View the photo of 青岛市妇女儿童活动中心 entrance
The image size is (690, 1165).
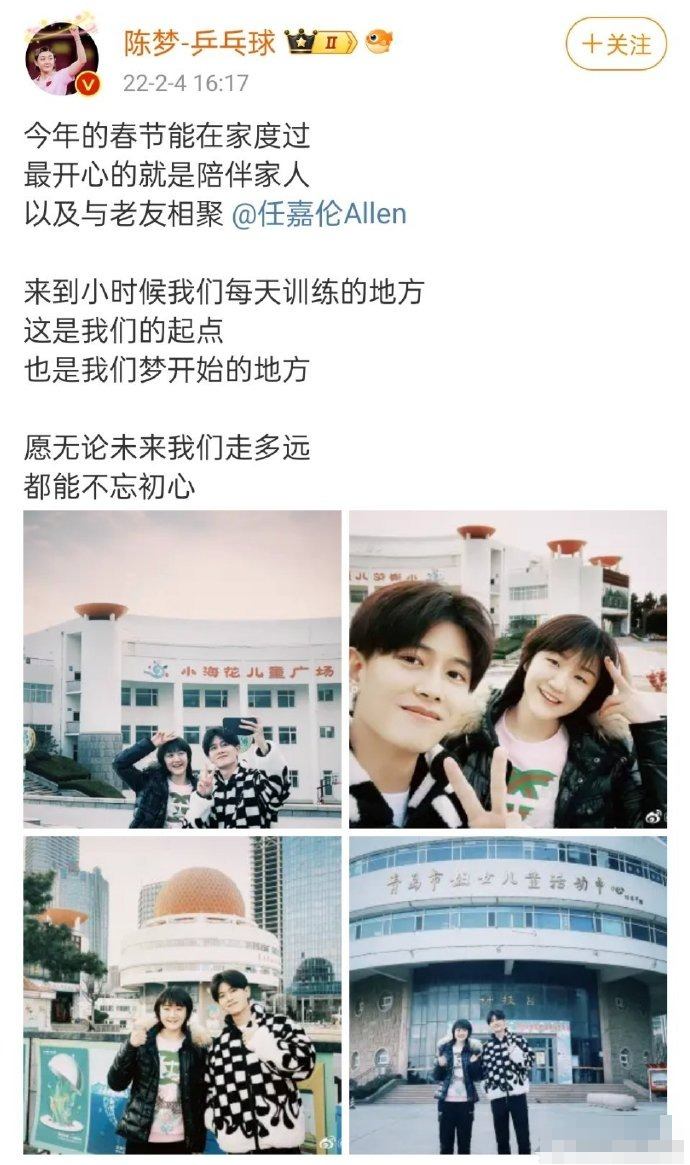pos(507,994)
